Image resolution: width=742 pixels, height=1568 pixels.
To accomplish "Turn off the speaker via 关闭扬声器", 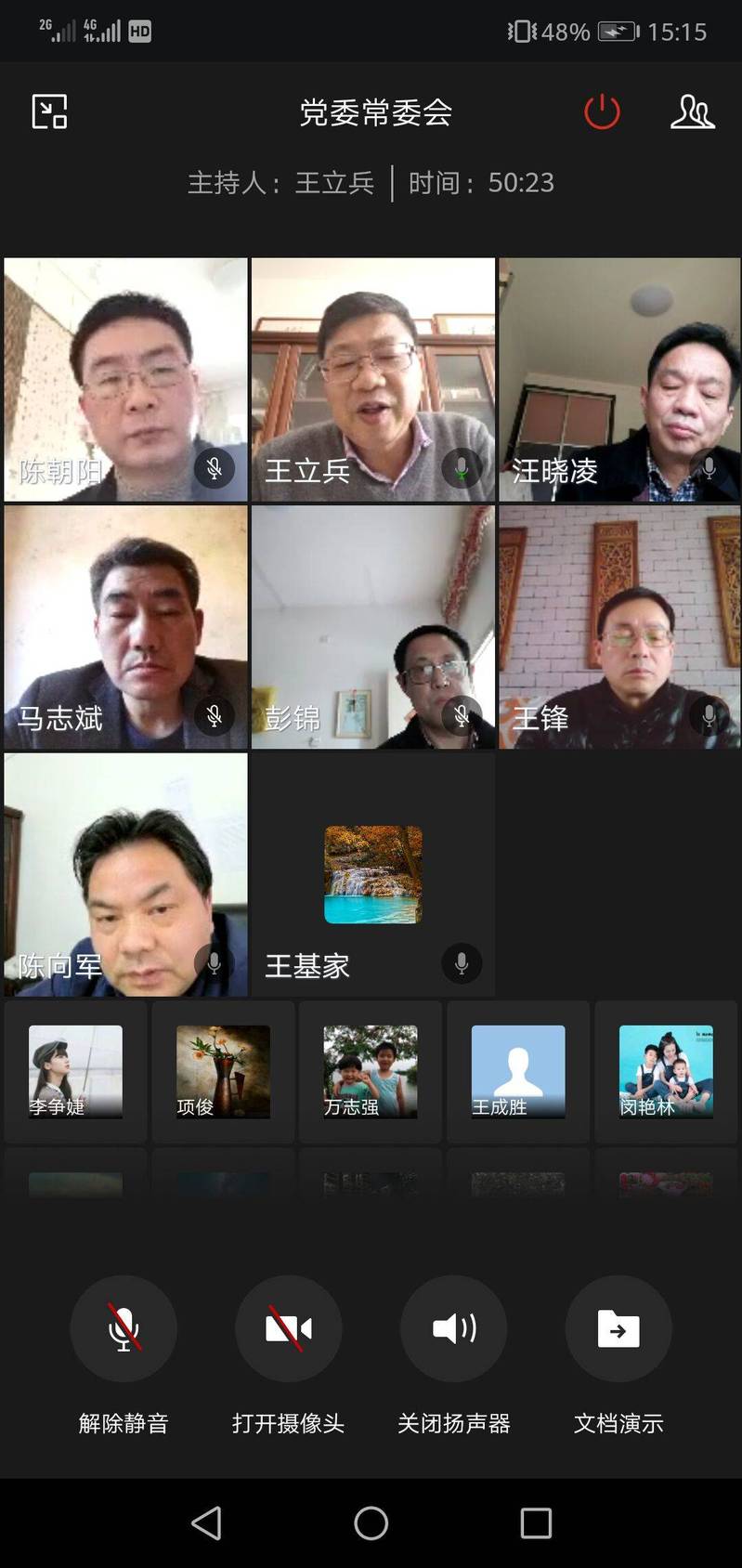I will pyautogui.click(x=453, y=1329).
